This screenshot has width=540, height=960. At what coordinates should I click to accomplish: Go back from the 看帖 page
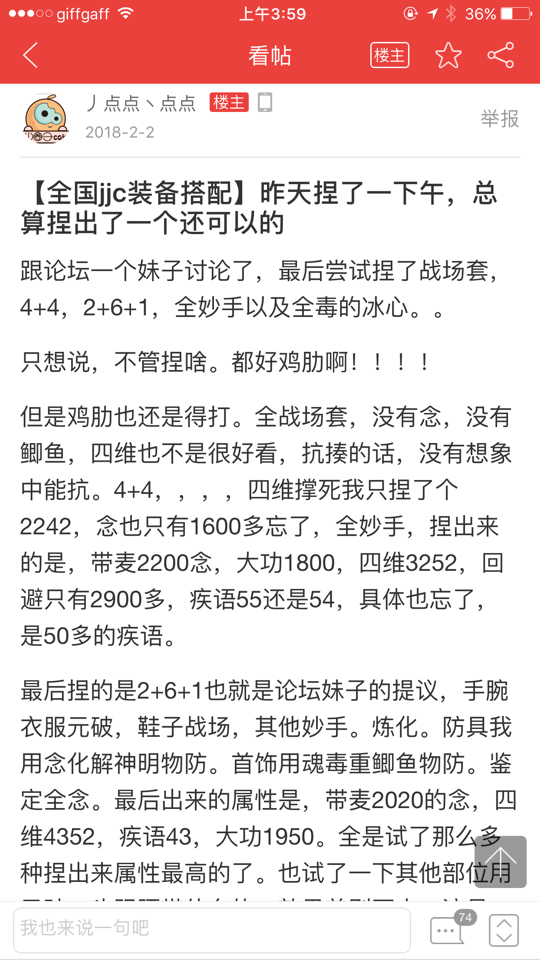[31, 56]
